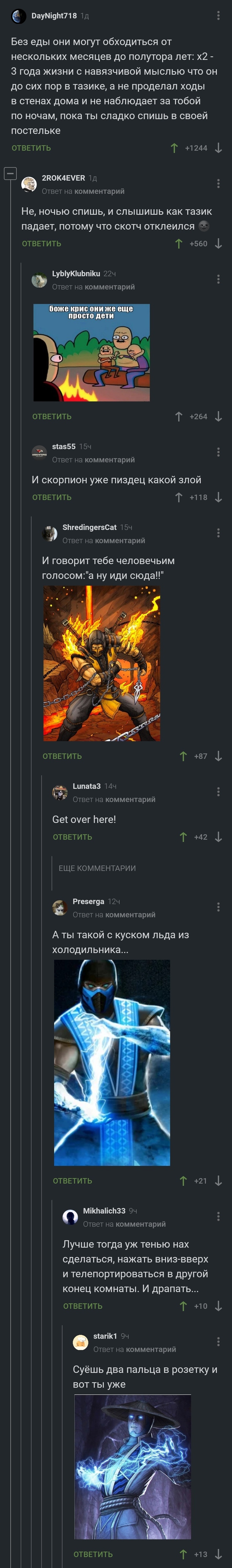View Scorpion image in ShredingersCat's comment
The width and height of the screenshot is (232, 1568).
(x=102, y=664)
